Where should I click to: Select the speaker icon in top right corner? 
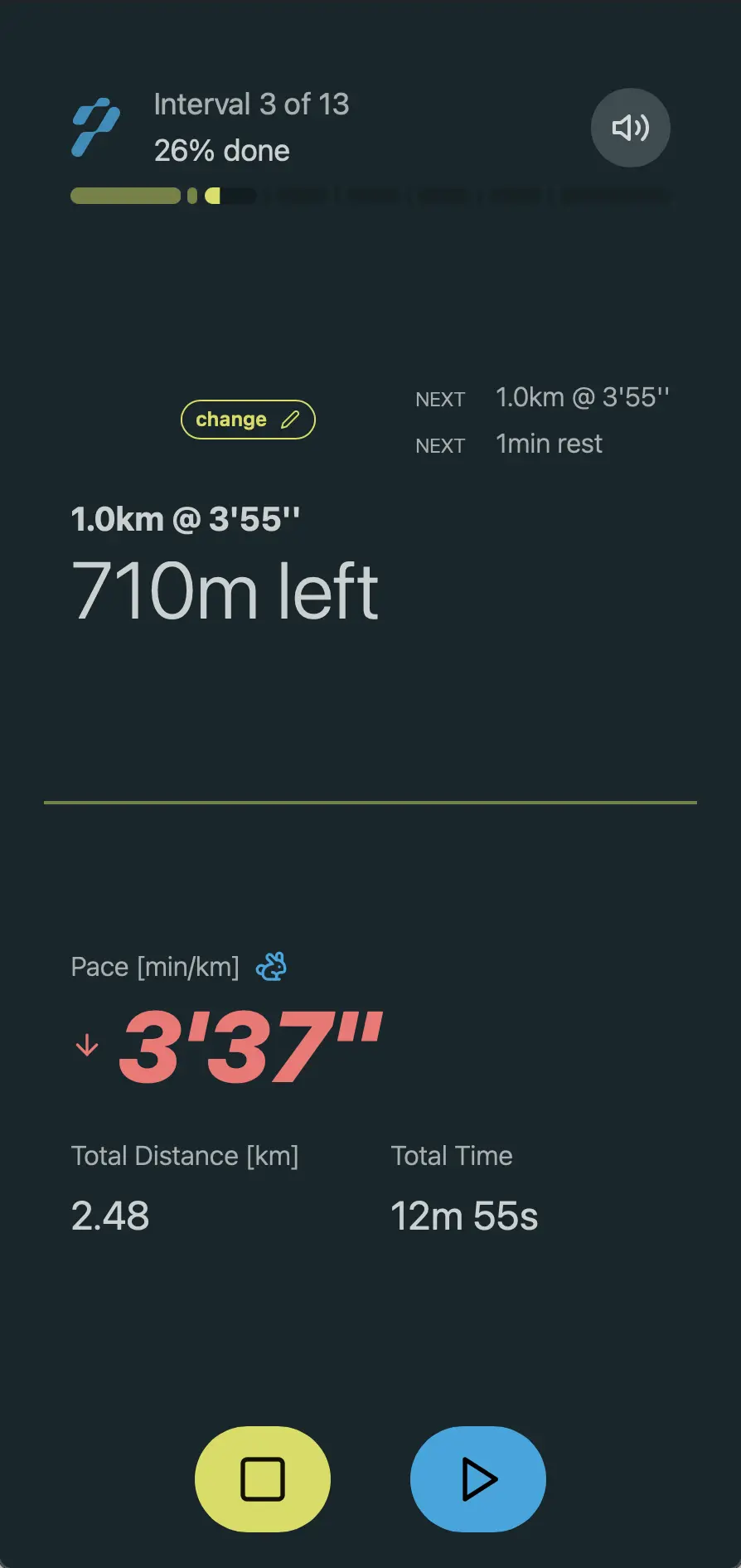[x=630, y=127]
